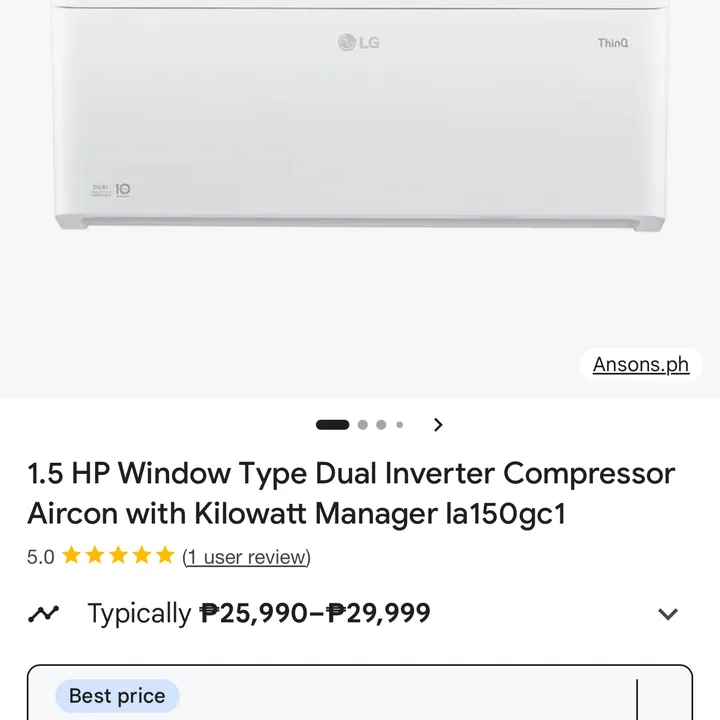This screenshot has width=720, height=720.
Task: Expand the typical price range details
Action: pos(667,614)
